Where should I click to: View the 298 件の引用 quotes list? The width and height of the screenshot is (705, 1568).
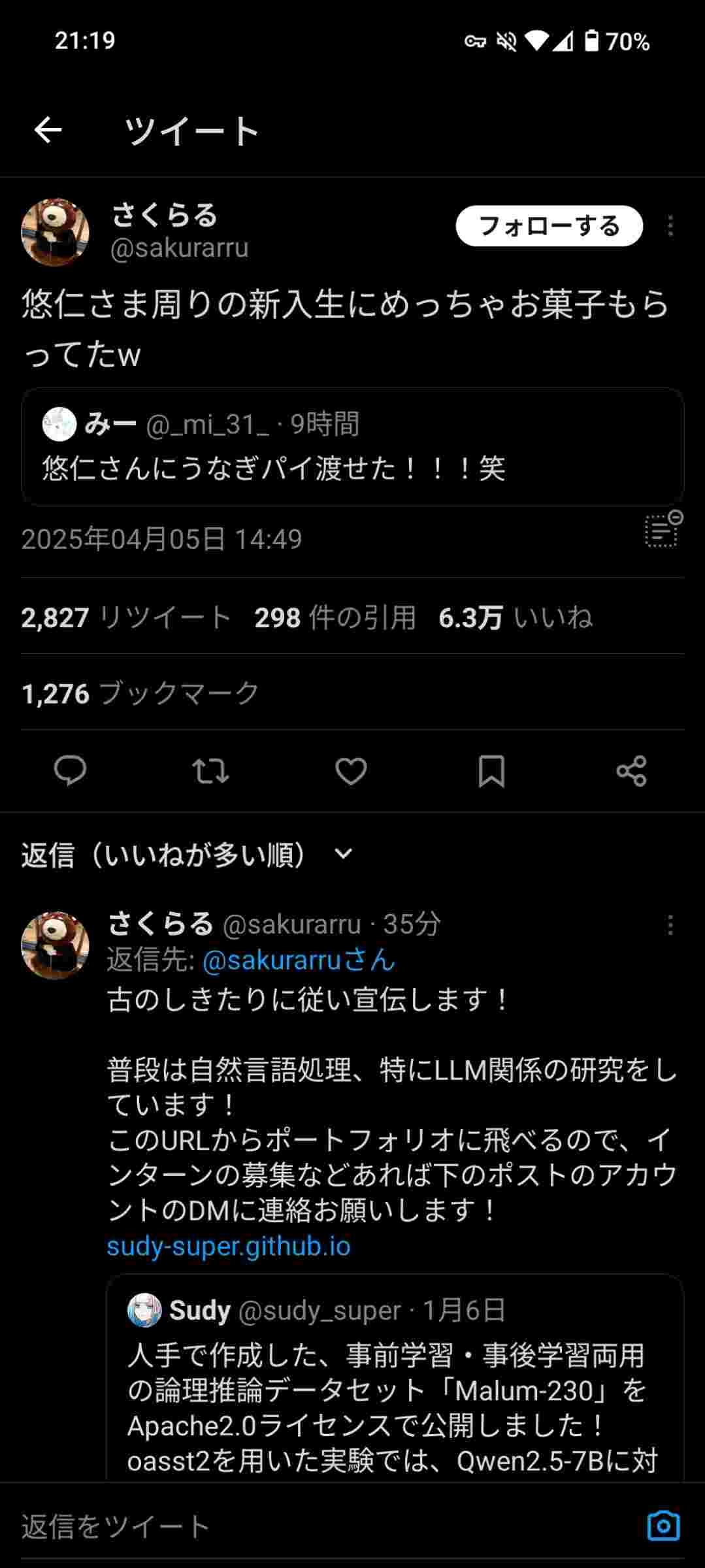click(335, 617)
